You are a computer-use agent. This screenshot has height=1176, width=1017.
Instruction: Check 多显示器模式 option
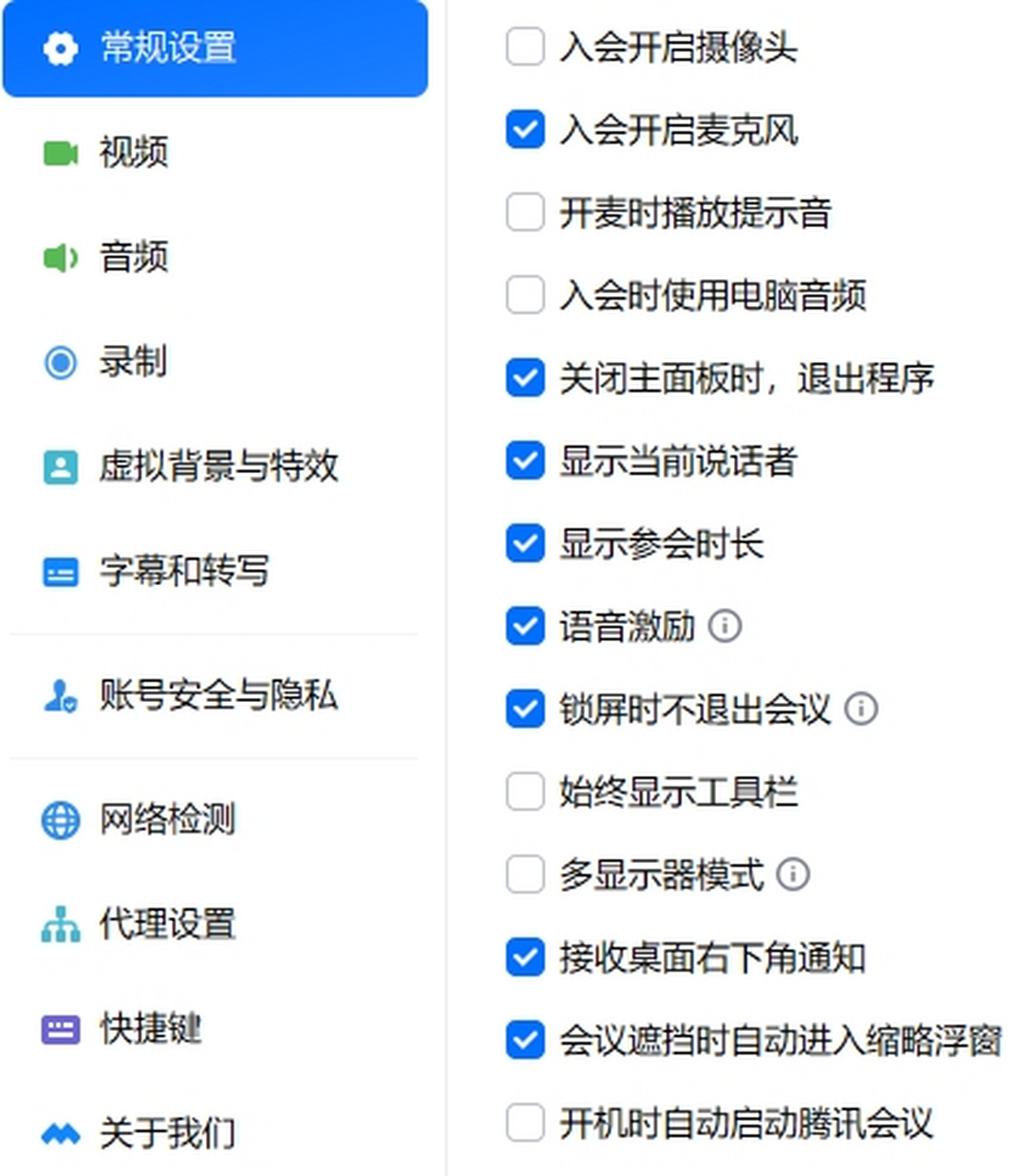[525, 874]
